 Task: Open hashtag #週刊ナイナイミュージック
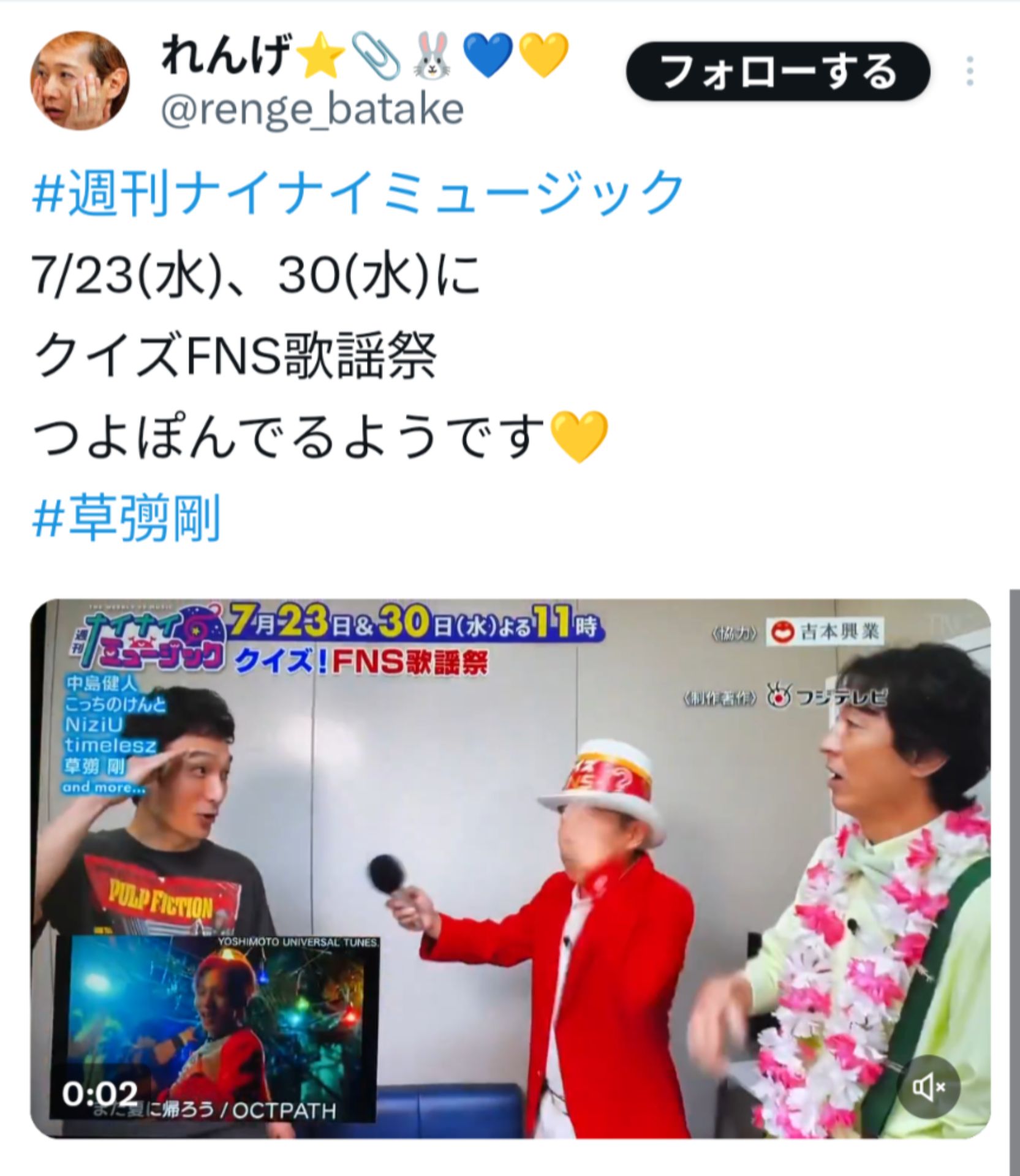(357, 192)
